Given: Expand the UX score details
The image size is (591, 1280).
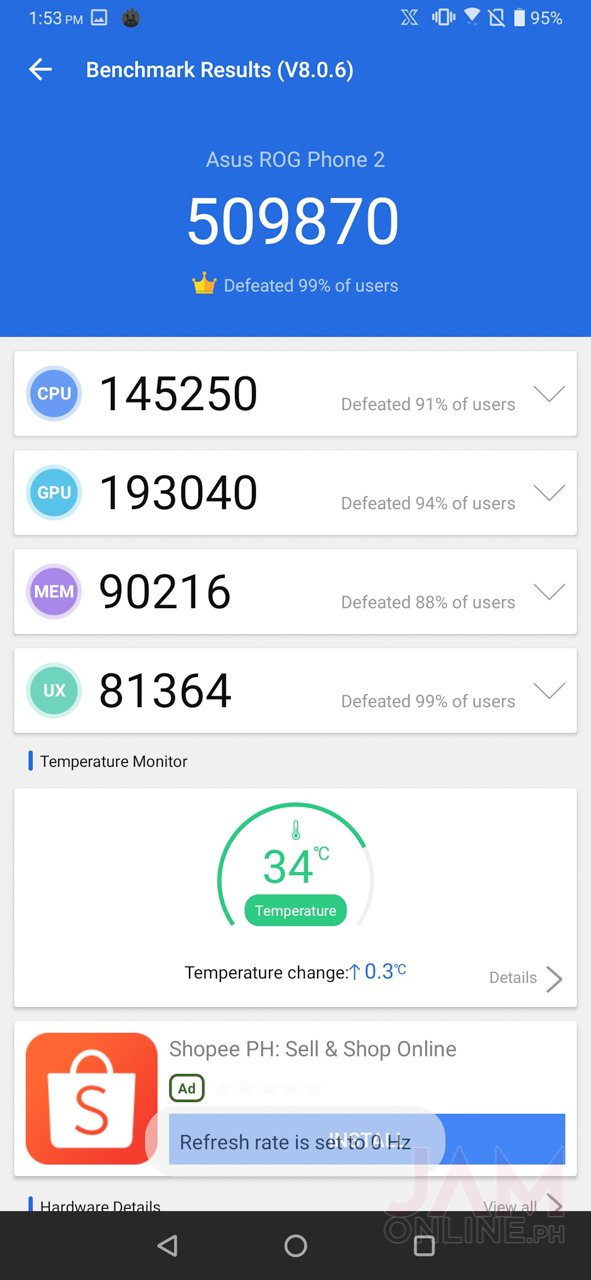Looking at the screenshot, I should pos(549,691).
